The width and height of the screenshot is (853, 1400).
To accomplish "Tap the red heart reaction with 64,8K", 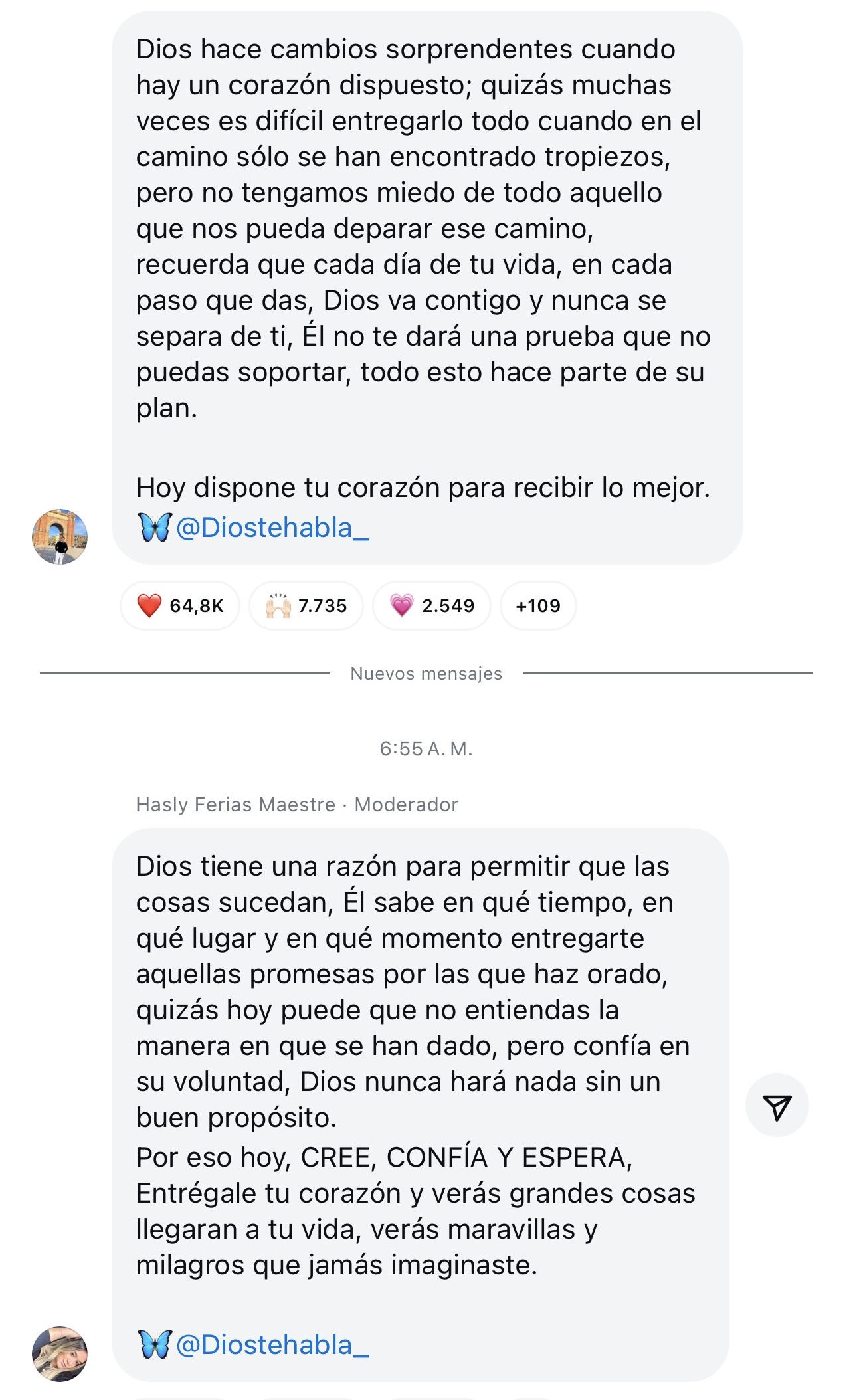I will click(x=179, y=605).
